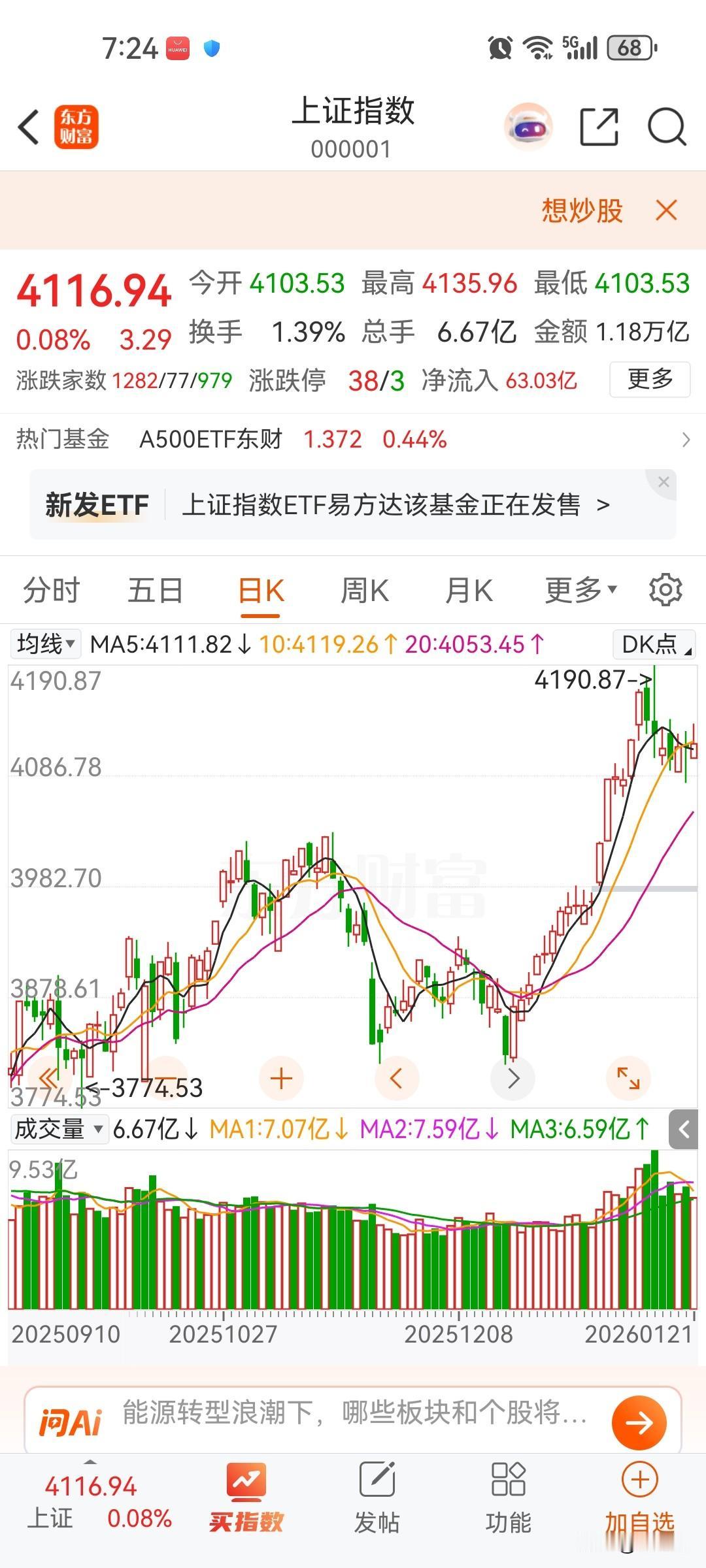Viewport: 706px width, 1568px height.
Task: Collapse the volume indicator panel arrow
Action: pyautogui.click(x=685, y=1130)
